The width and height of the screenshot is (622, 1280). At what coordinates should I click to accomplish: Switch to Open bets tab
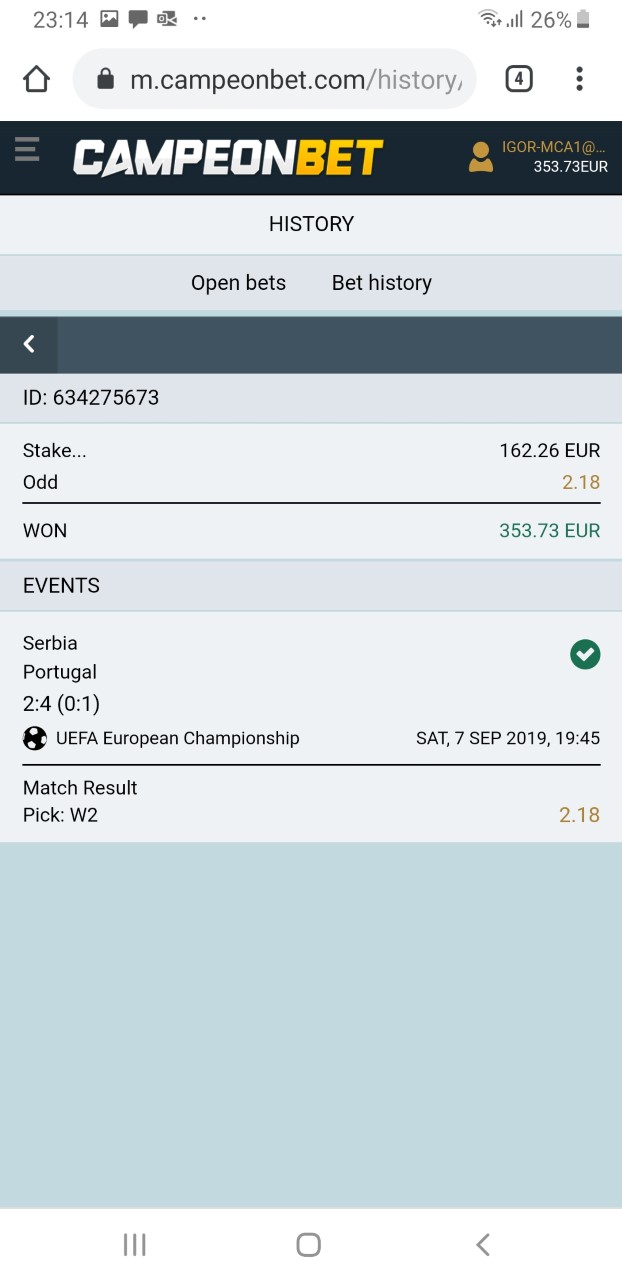coord(238,283)
